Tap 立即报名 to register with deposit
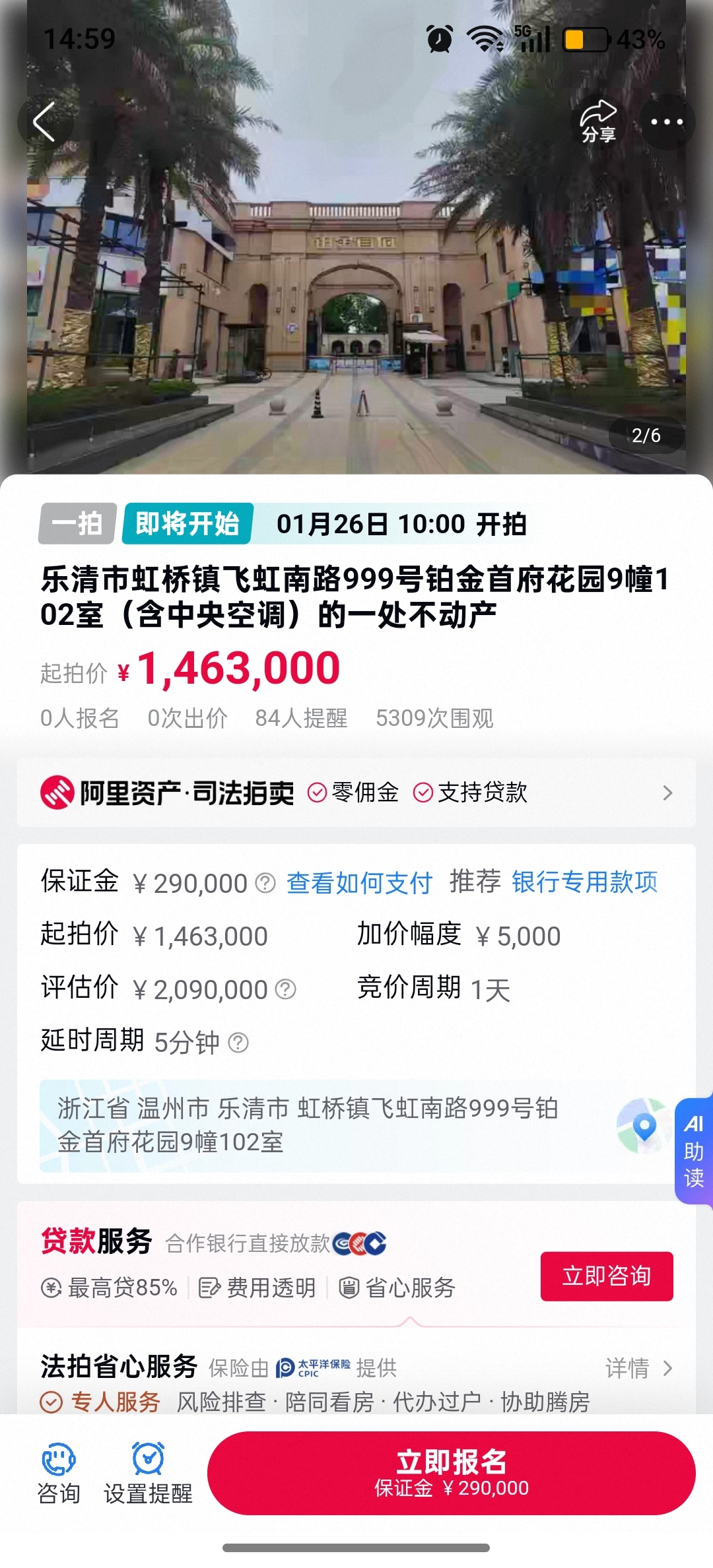The height and width of the screenshot is (1568, 713). point(451,1473)
